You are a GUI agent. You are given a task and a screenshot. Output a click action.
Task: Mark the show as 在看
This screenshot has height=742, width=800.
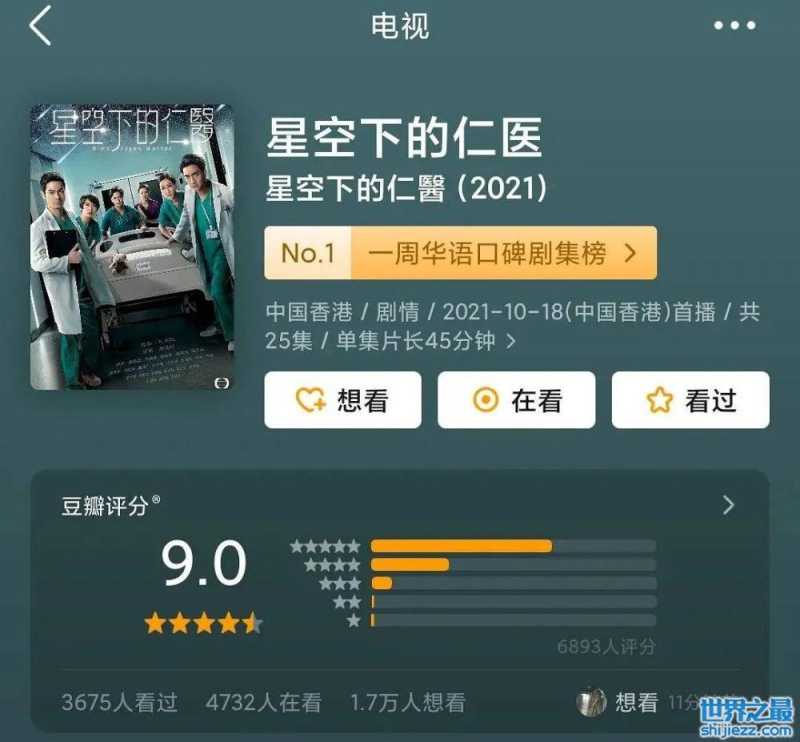click(516, 400)
